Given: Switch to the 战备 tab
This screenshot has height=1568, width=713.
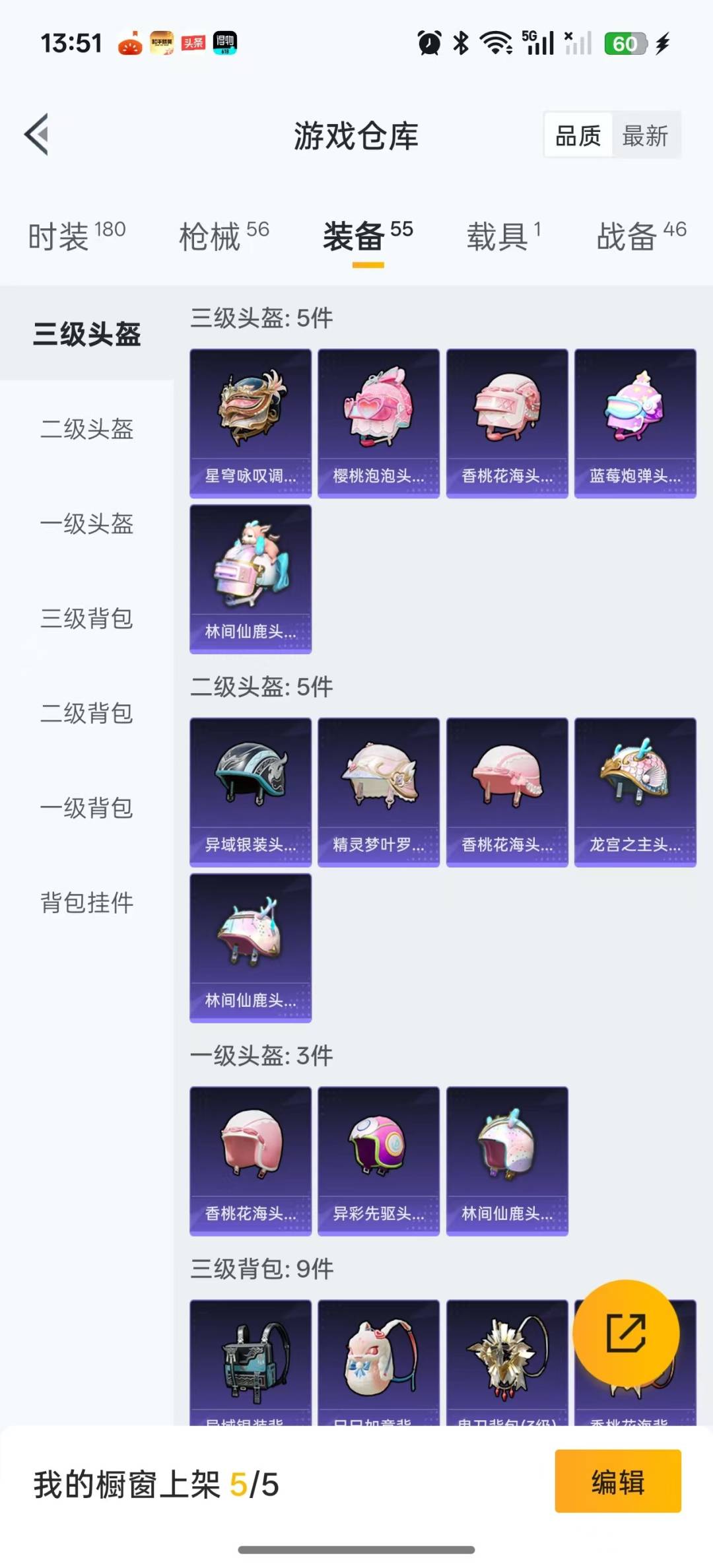Looking at the screenshot, I should (x=640, y=236).
